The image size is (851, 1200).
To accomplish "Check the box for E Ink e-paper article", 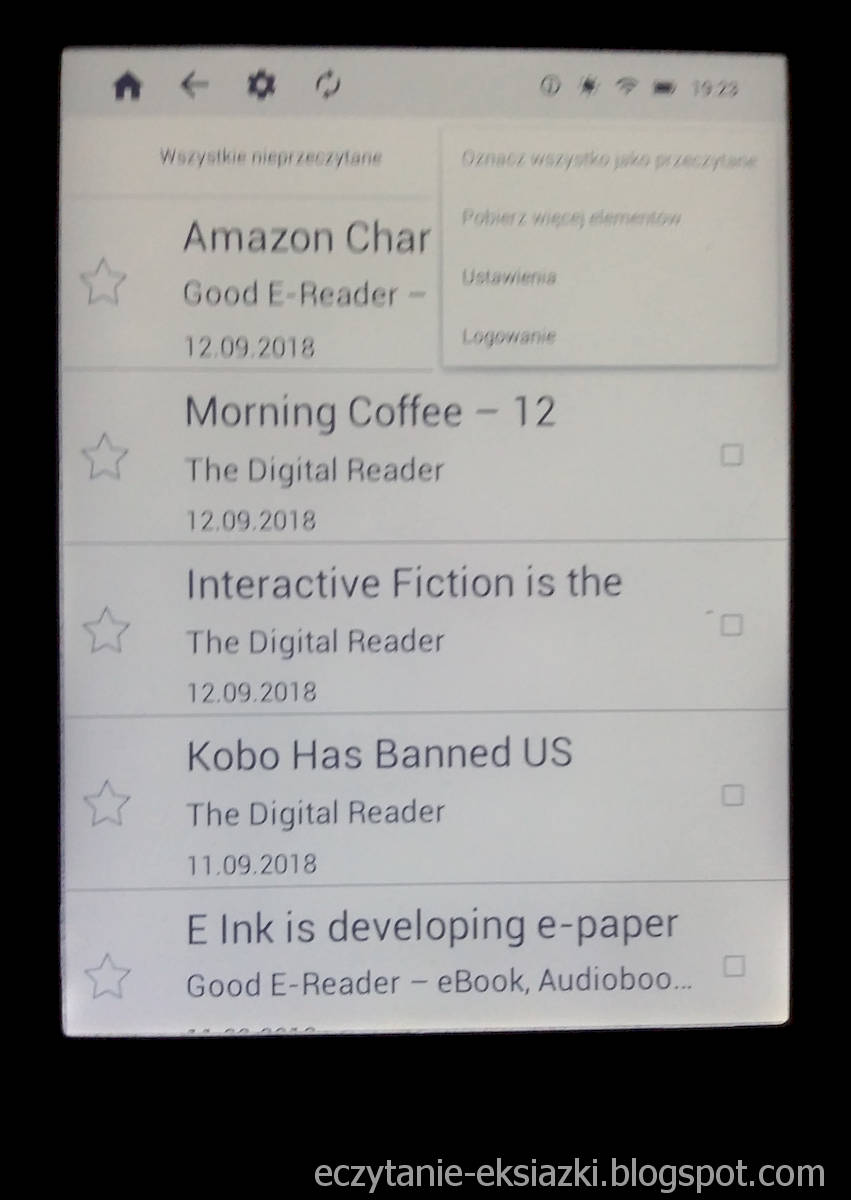I will coord(734,966).
